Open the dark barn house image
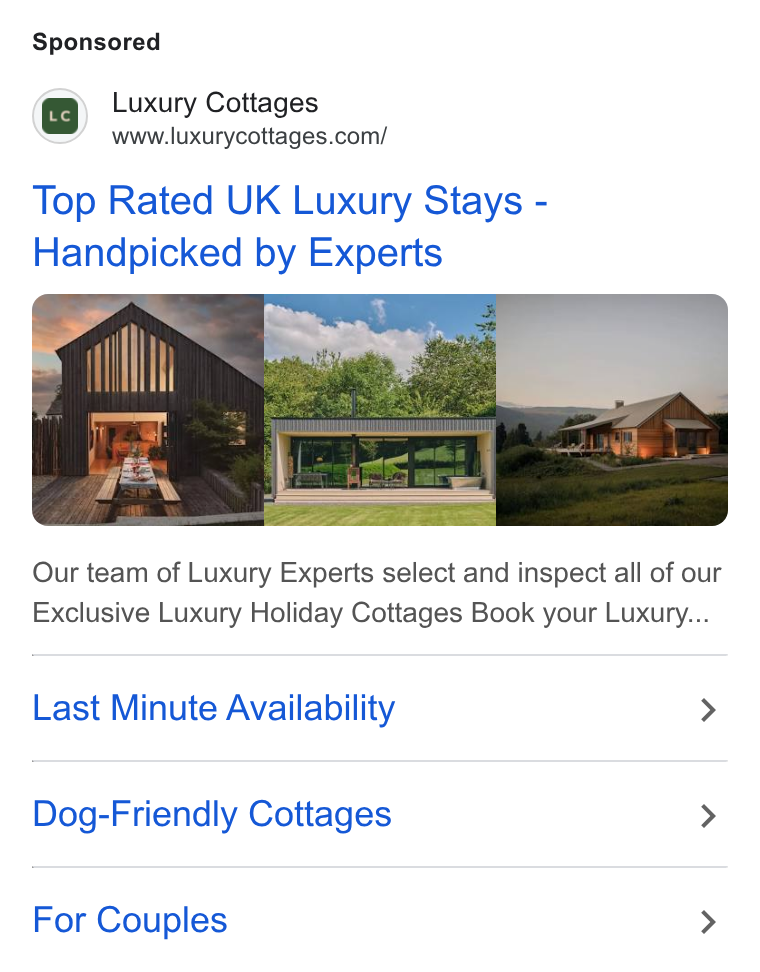Screen dimensions: 760x972 point(148,410)
